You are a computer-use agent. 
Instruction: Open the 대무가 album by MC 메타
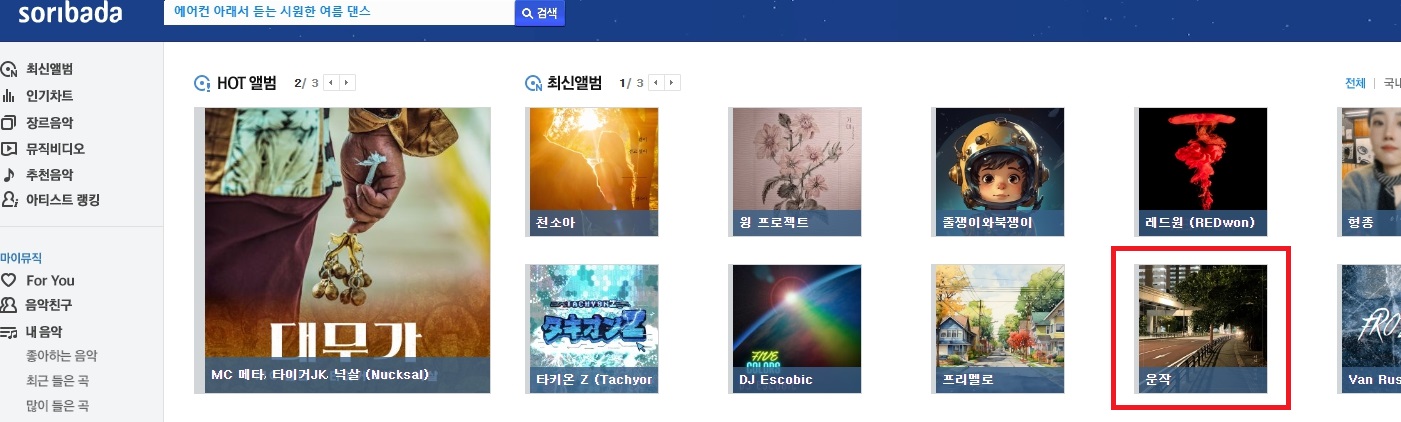tap(347, 250)
